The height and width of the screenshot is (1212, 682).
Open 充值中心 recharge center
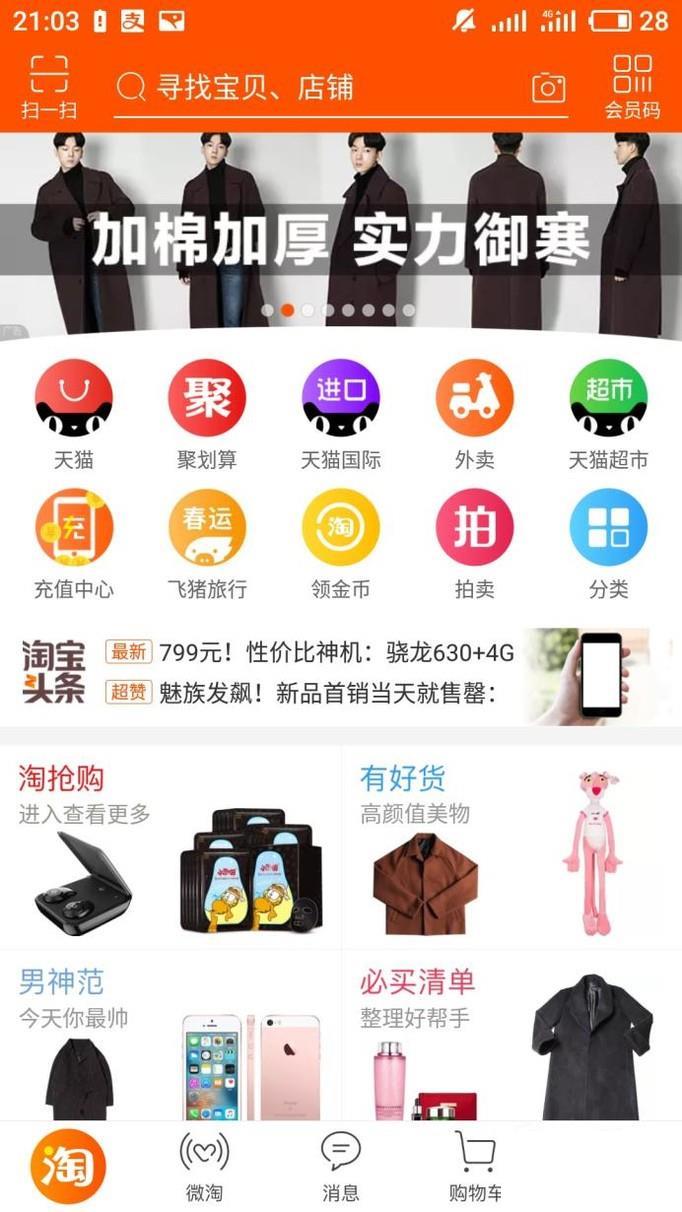[74, 541]
